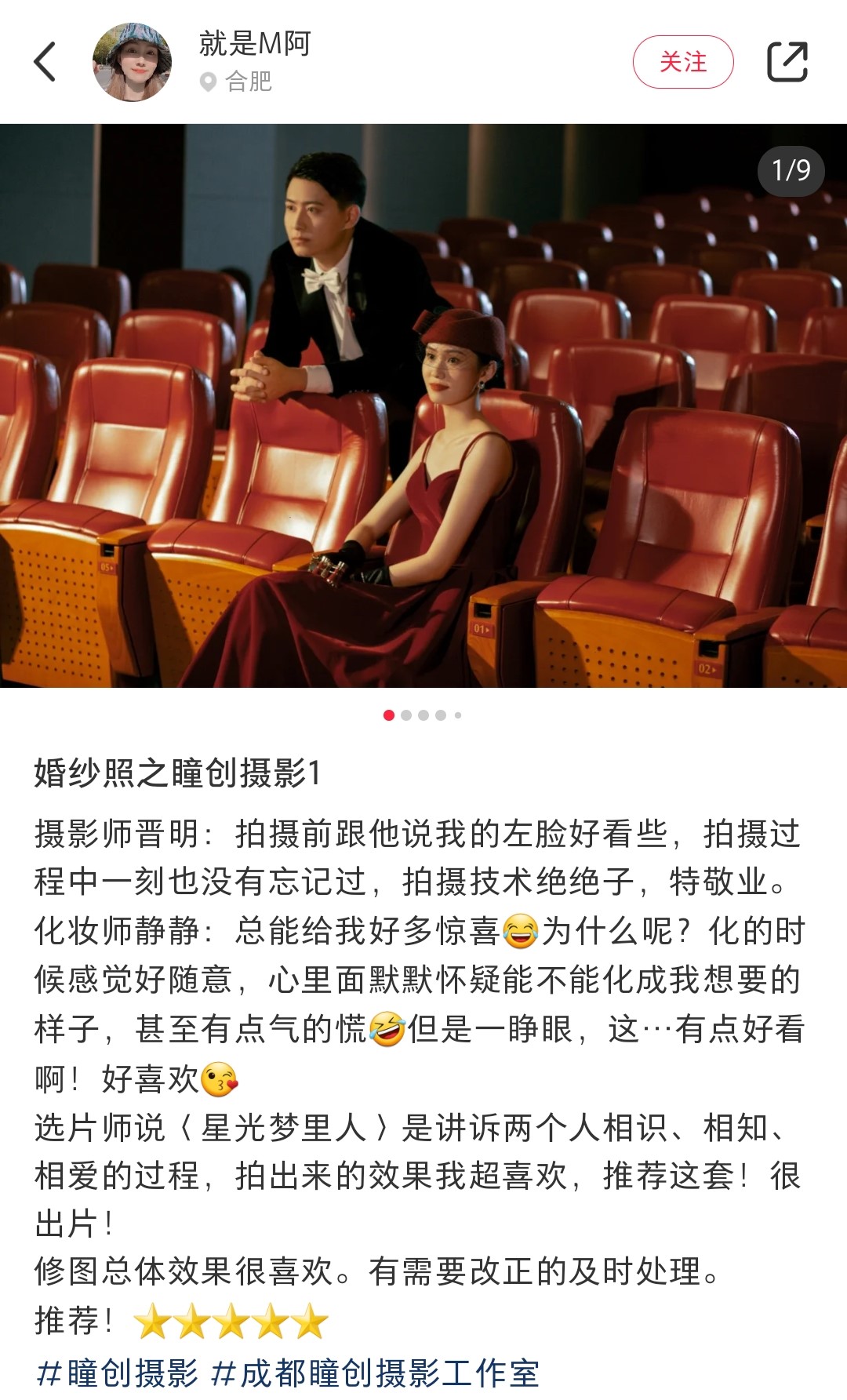Image resolution: width=847 pixels, height=1400 pixels.
Task: Open the wedding photo in full view
Action: coord(423,405)
